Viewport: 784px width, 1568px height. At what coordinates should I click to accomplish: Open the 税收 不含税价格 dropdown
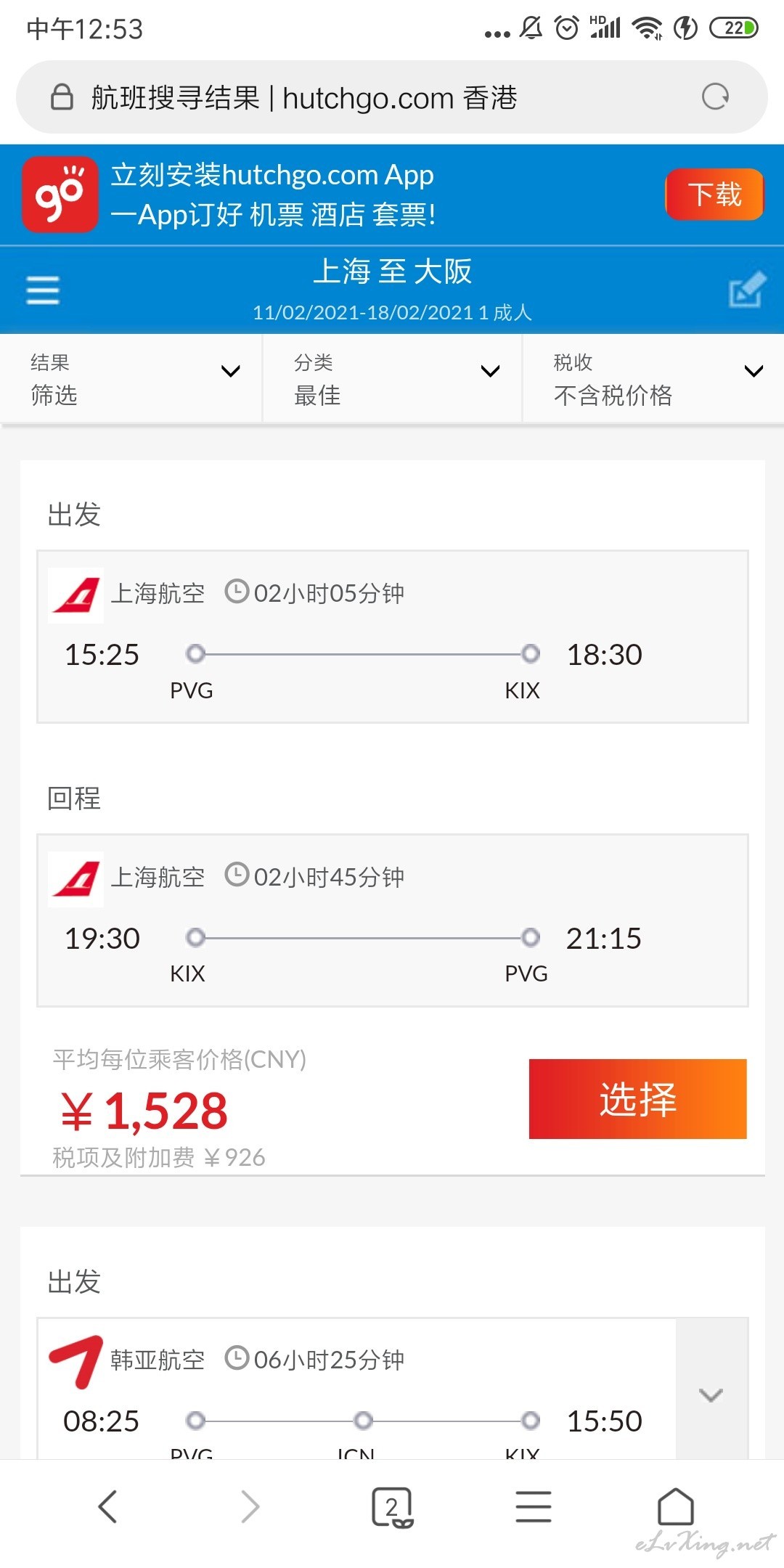point(654,378)
